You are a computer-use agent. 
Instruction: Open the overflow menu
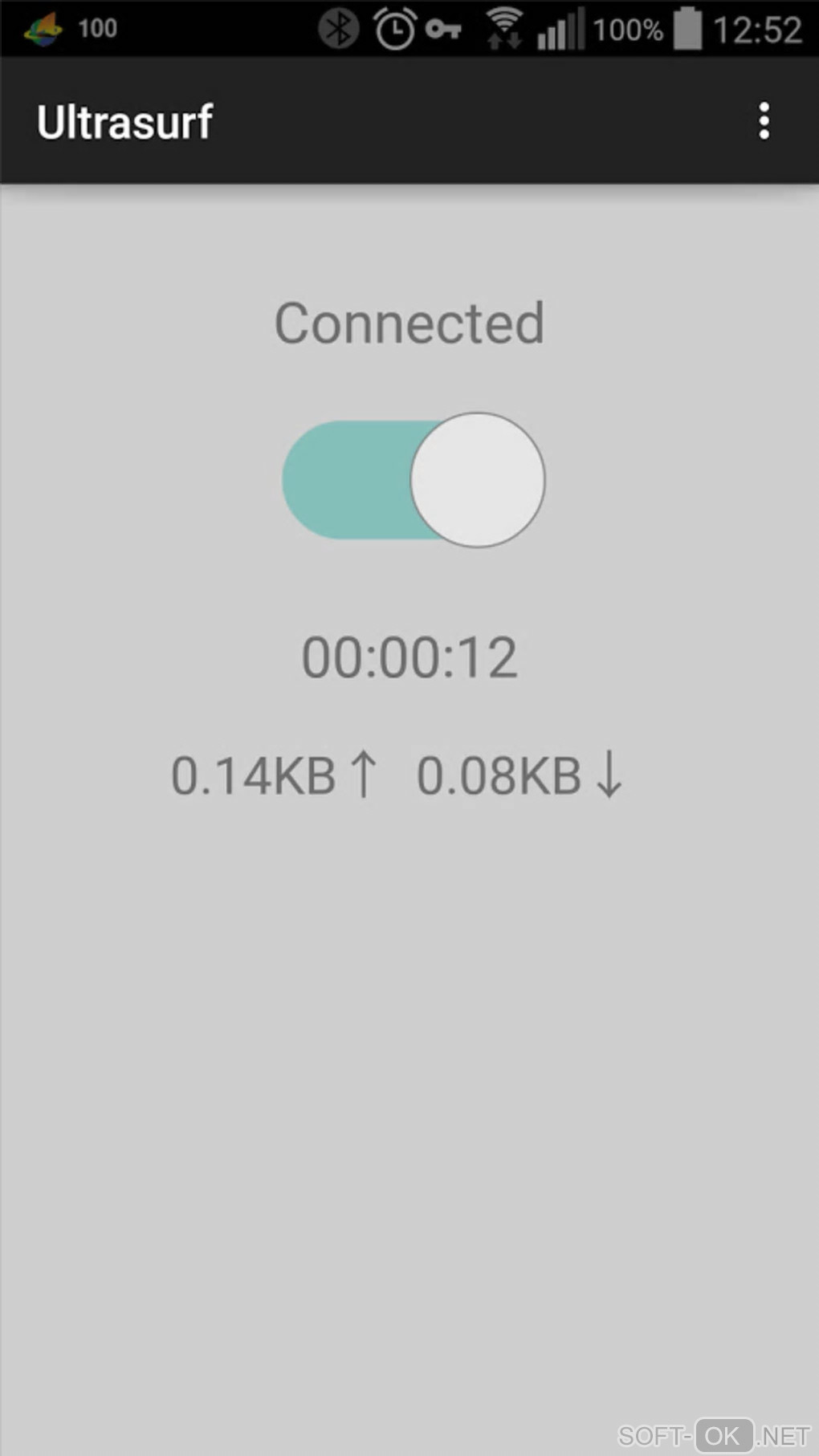point(764,121)
